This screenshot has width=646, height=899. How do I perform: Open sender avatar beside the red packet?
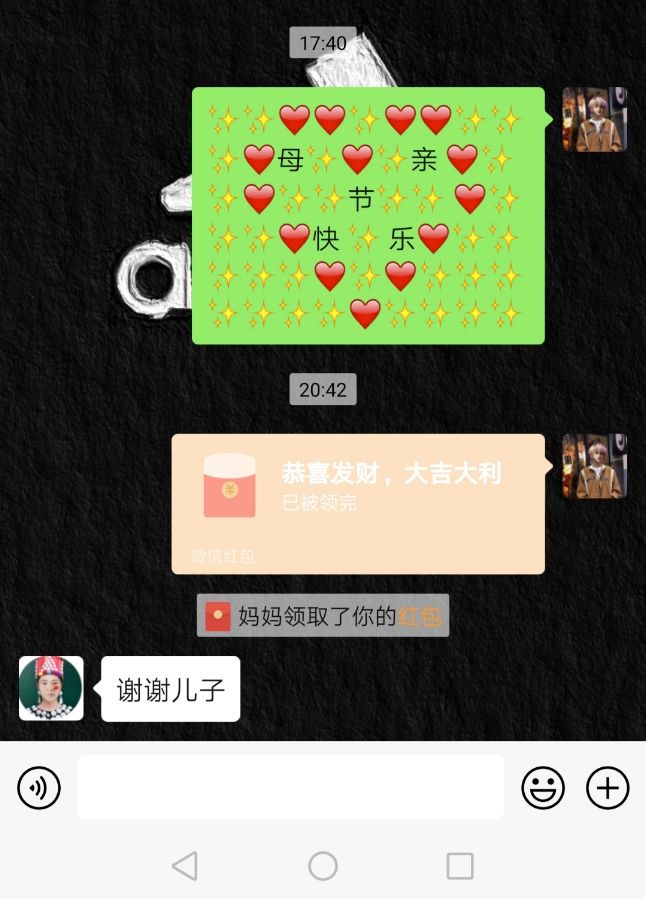tap(594, 466)
